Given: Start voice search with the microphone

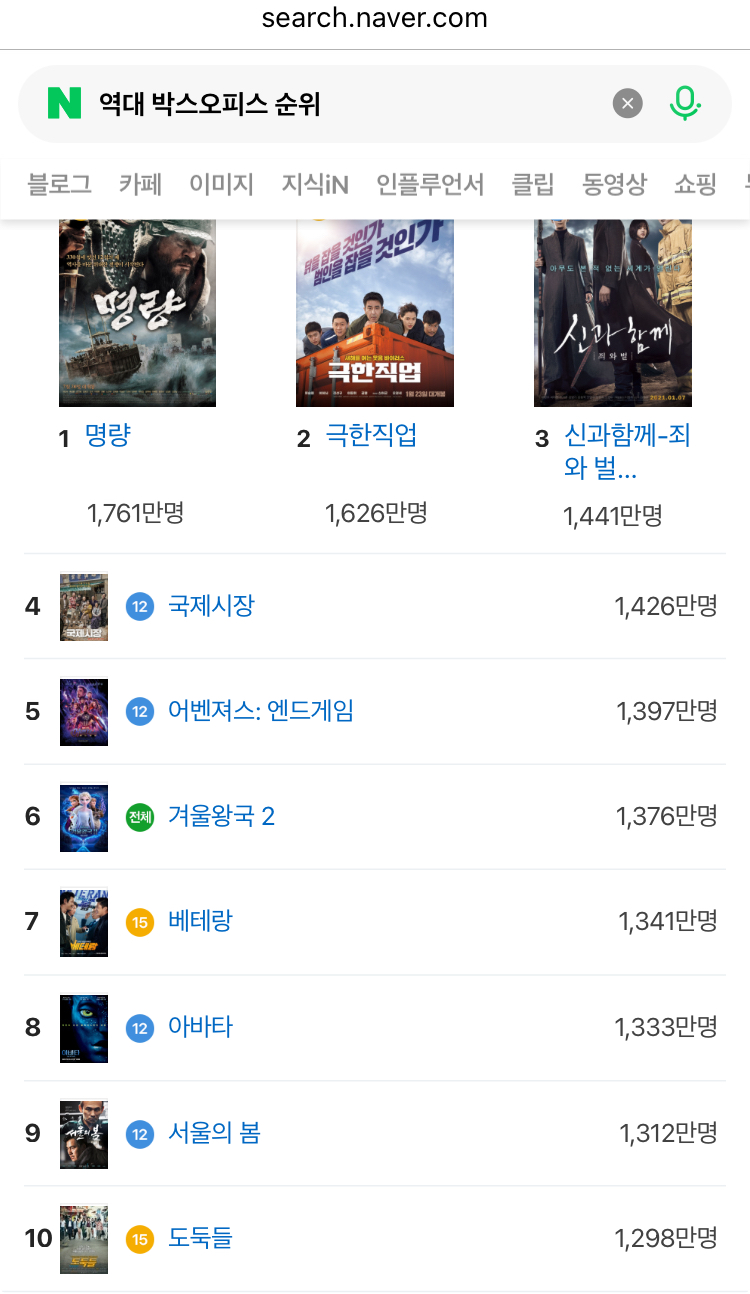Looking at the screenshot, I should (684, 104).
